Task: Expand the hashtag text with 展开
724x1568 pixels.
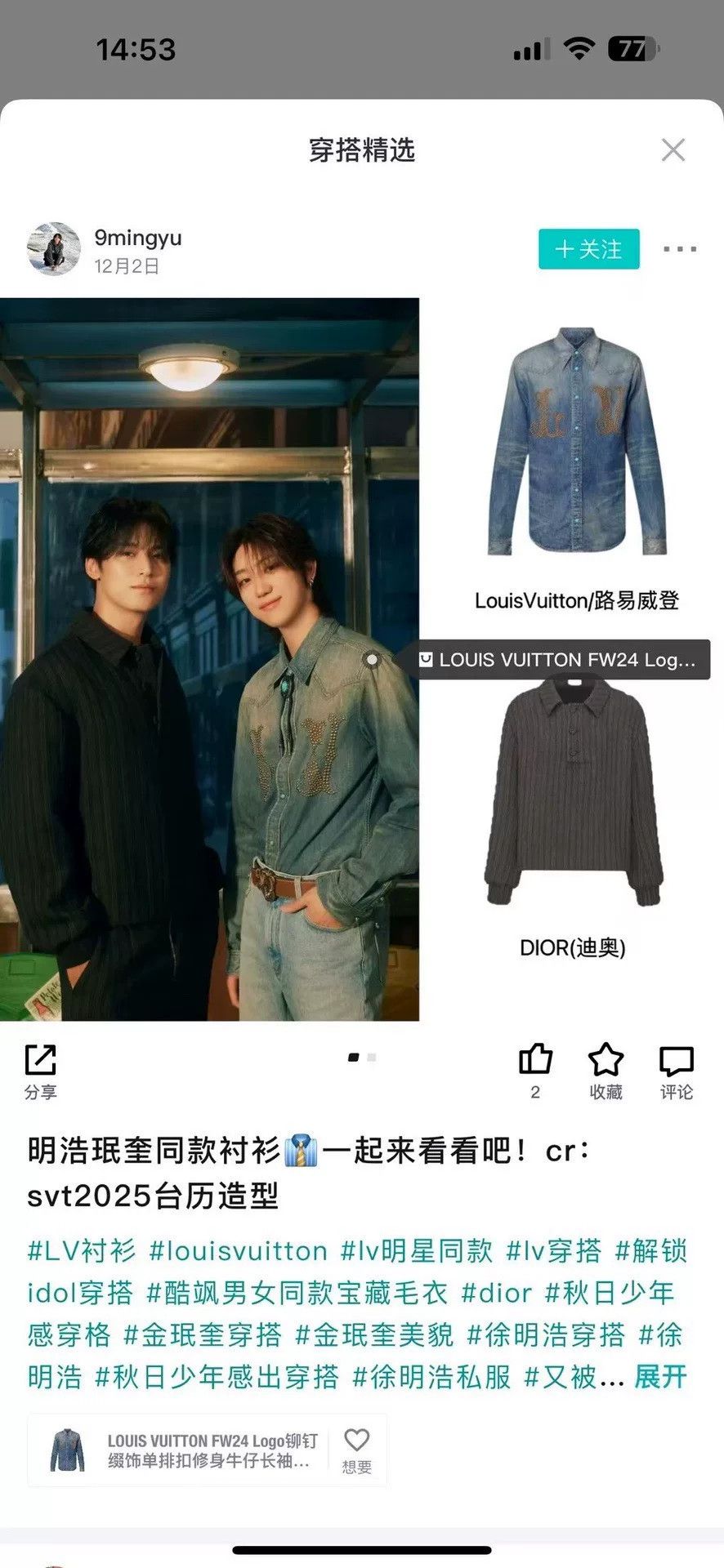Action: click(661, 1377)
